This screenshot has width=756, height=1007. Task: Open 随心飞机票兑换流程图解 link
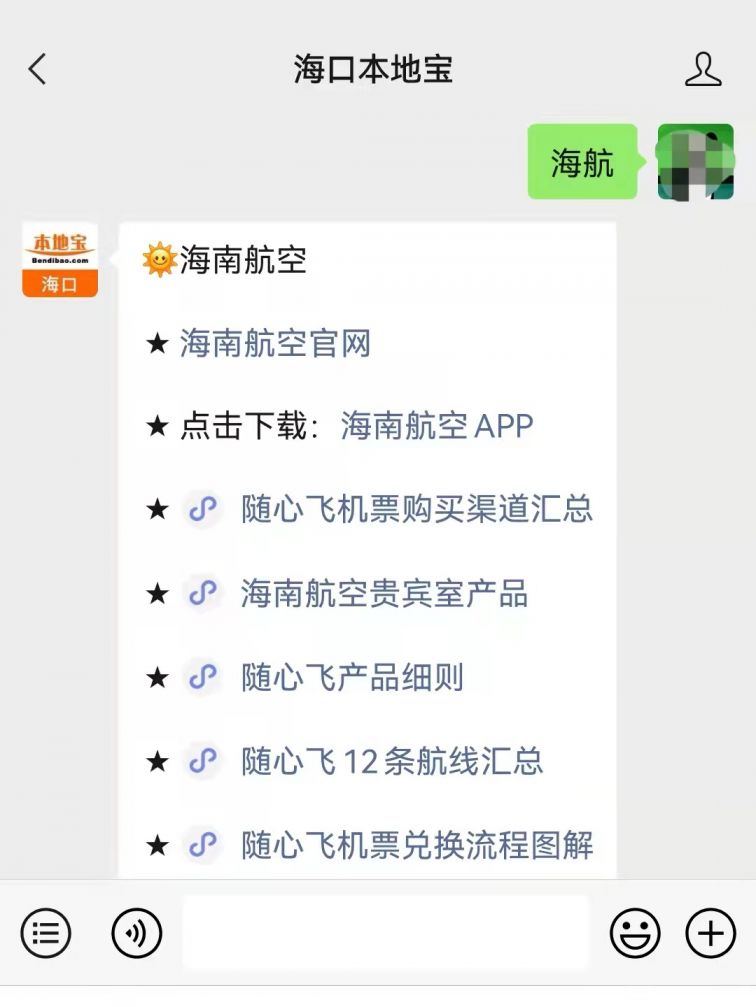coord(416,845)
